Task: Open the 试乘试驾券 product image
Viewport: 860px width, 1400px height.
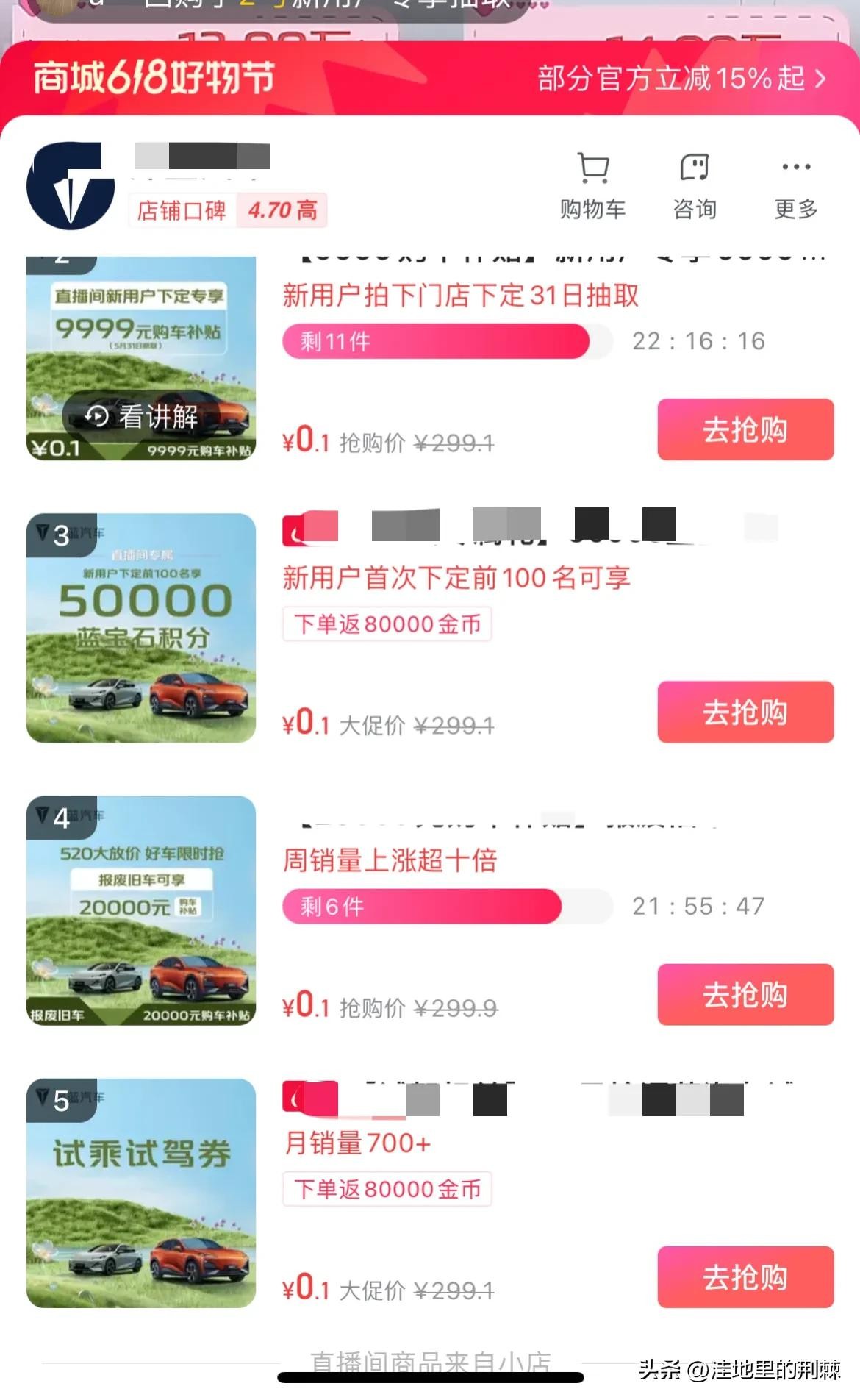Action: pos(141,1193)
